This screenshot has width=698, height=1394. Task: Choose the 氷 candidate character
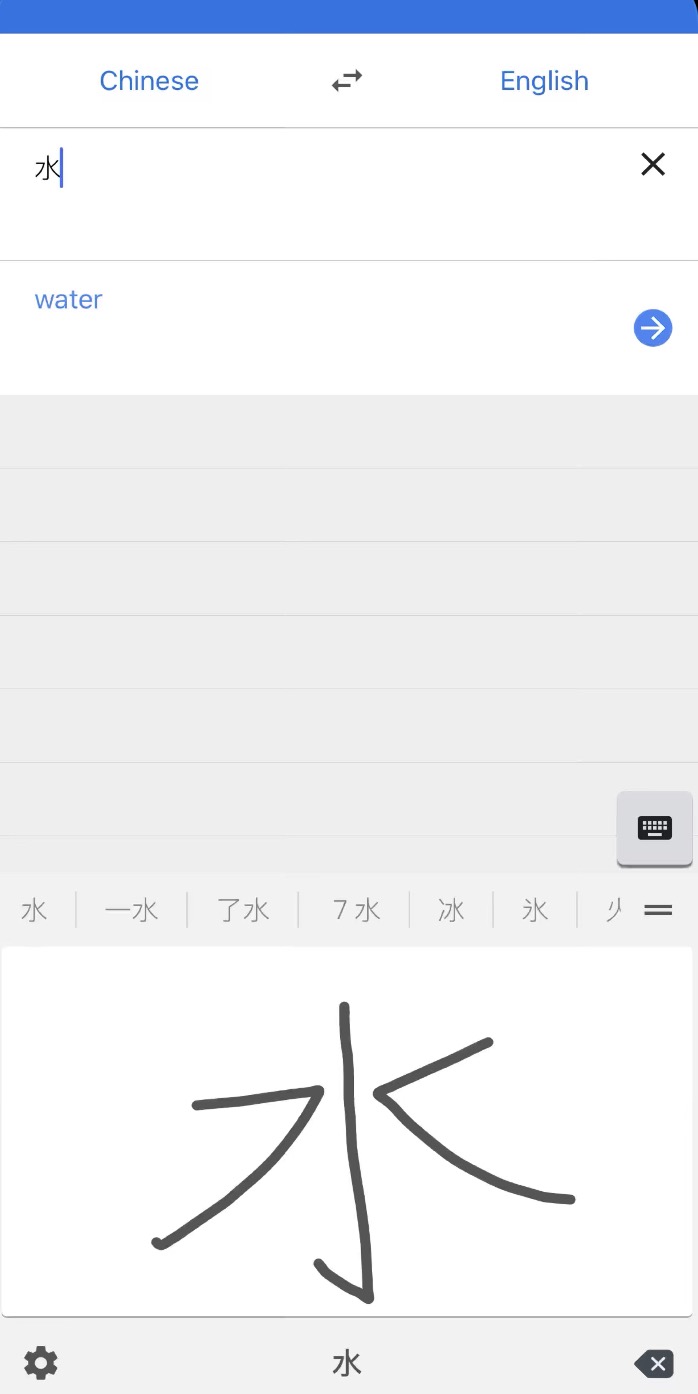click(535, 910)
